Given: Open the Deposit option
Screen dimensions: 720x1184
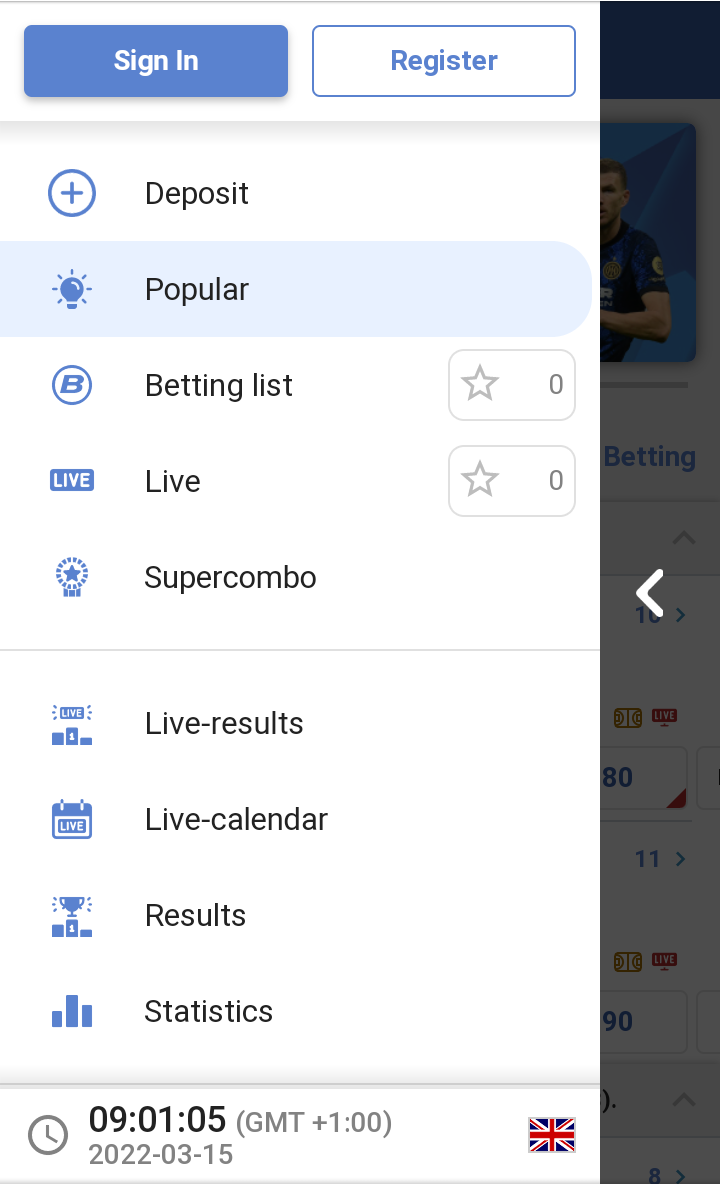Looking at the screenshot, I should pyautogui.click(x=196, y=193).
